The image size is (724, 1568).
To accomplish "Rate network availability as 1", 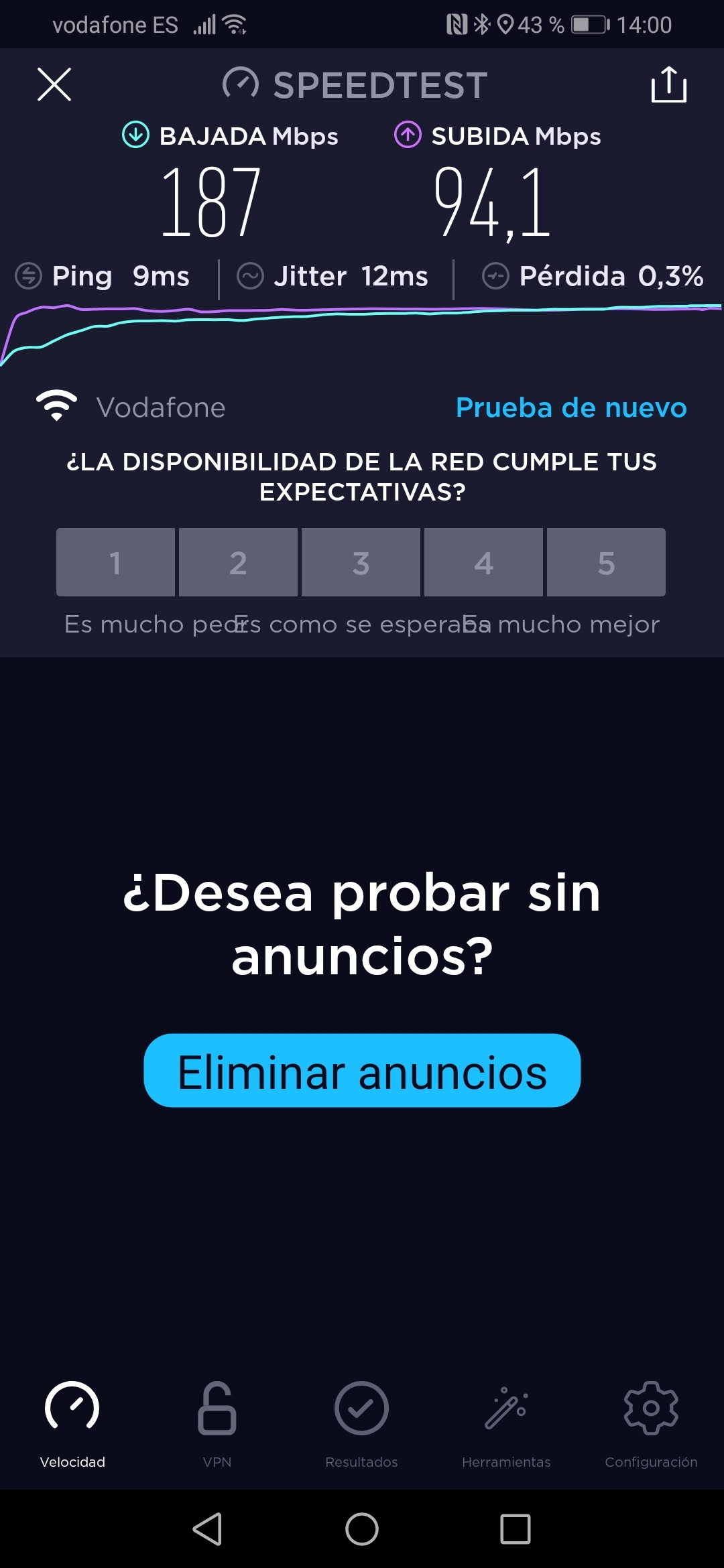I will (x=115, y=562).
